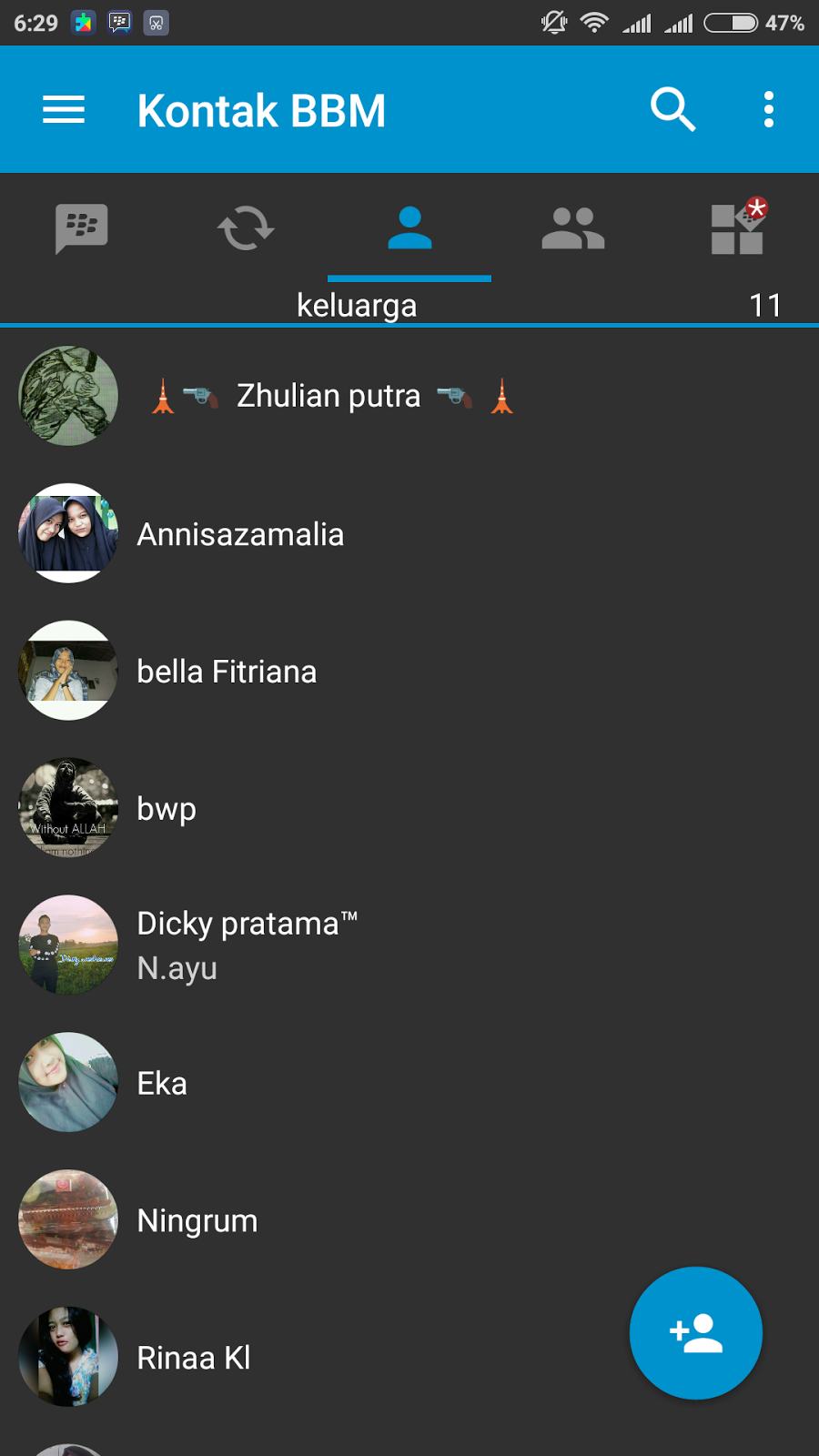
Task: Add a new contact
Action: [x=695, y=1333]
